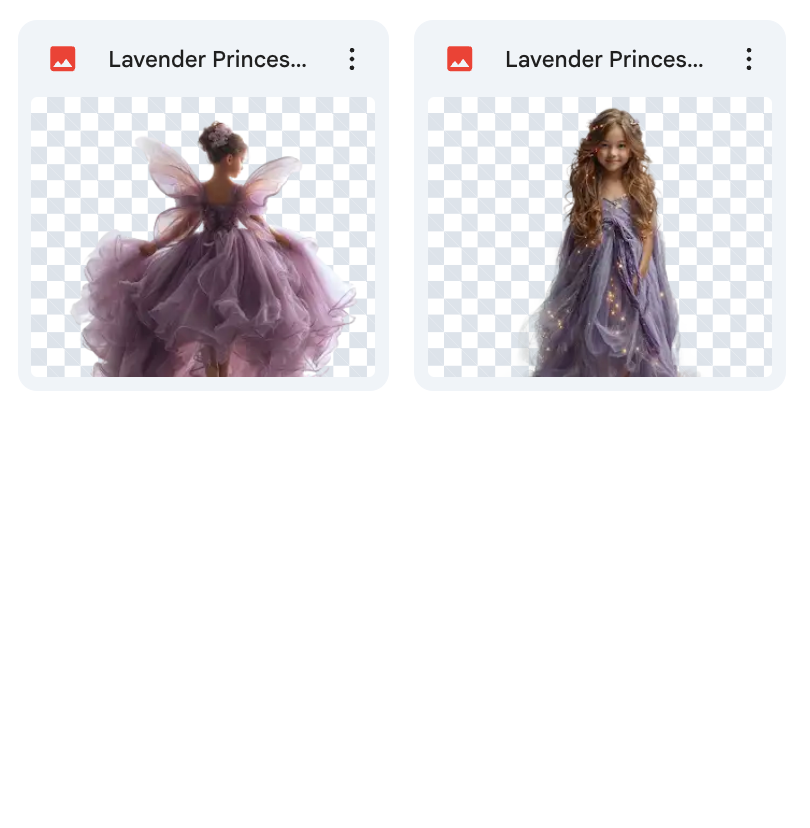Open the long curly hair girl image file

click(x=600, y=237)
